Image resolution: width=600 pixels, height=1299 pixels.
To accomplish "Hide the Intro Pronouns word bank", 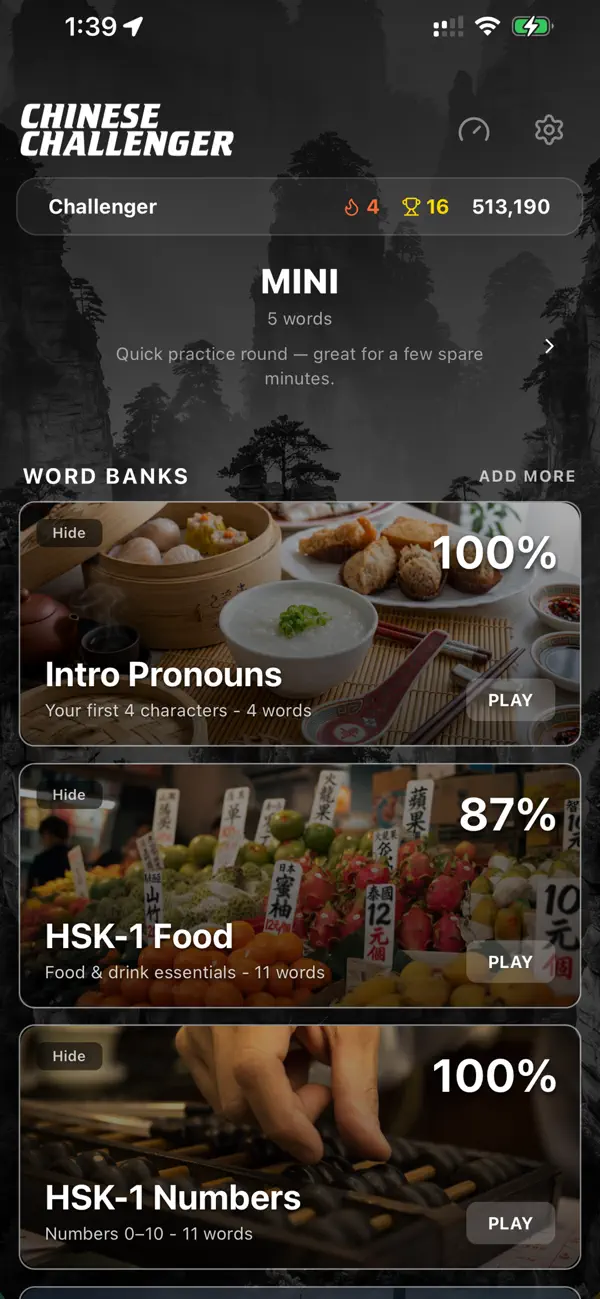I will click(x=69, y=533).
